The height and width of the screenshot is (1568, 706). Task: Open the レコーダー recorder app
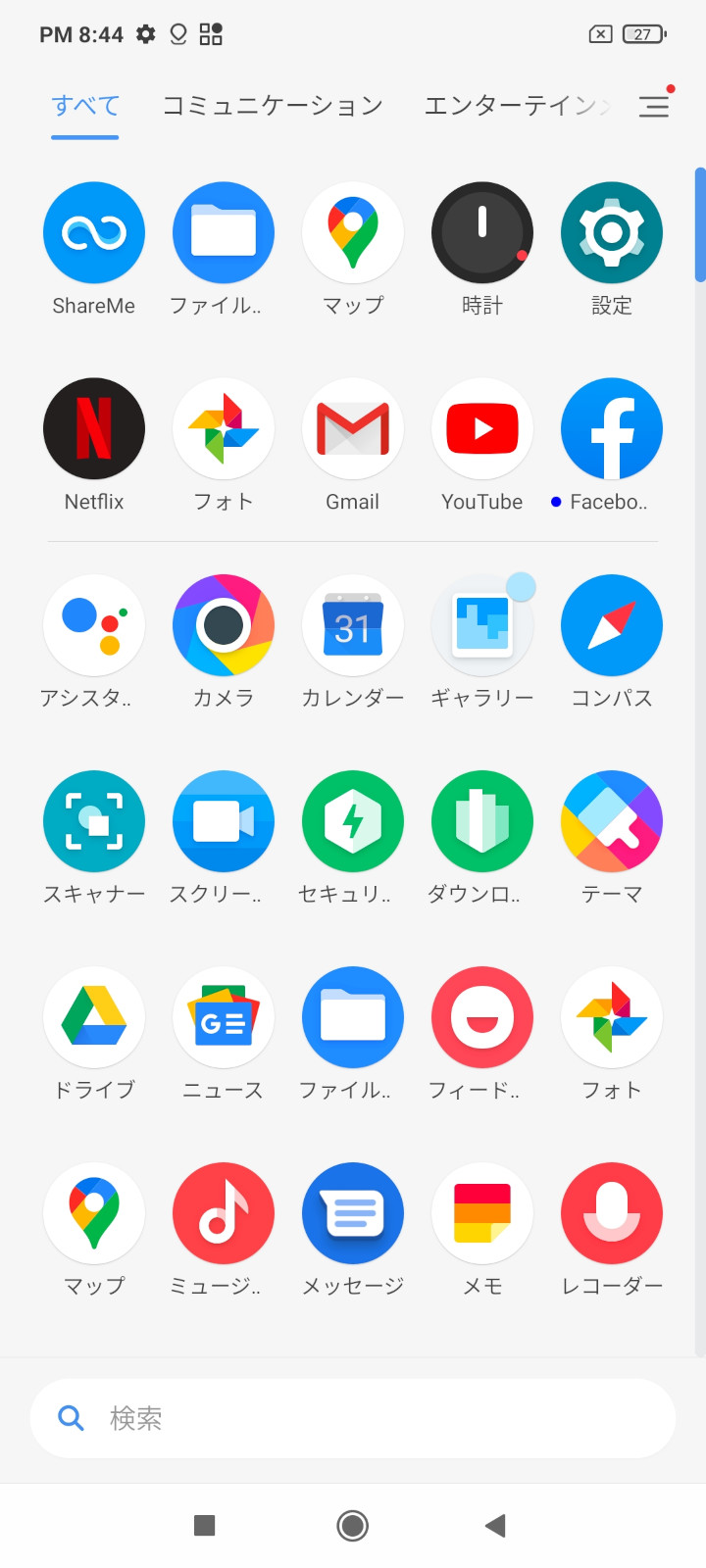612,1213
